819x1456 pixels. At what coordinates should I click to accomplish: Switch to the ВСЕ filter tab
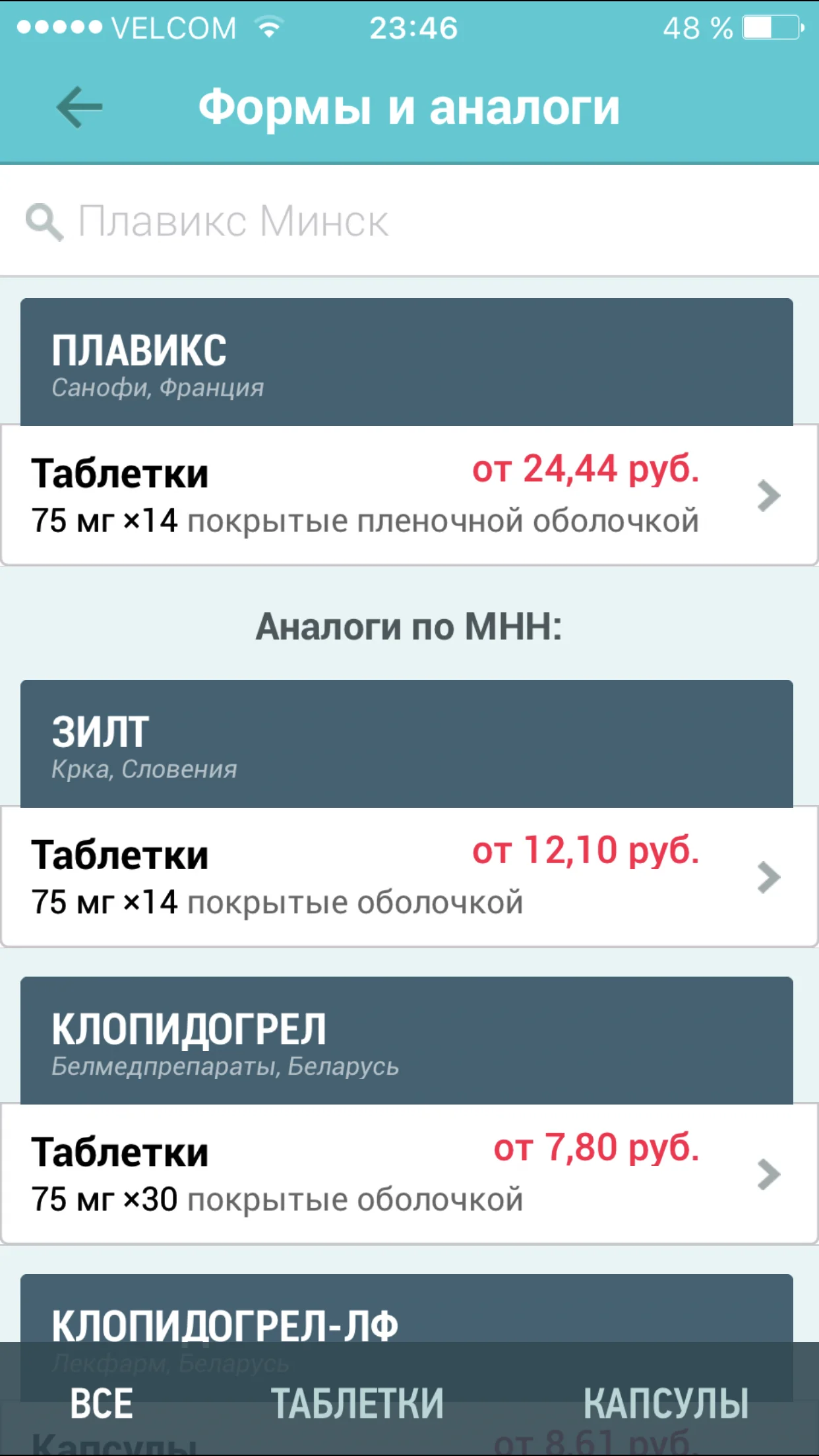coord(102,1403)
